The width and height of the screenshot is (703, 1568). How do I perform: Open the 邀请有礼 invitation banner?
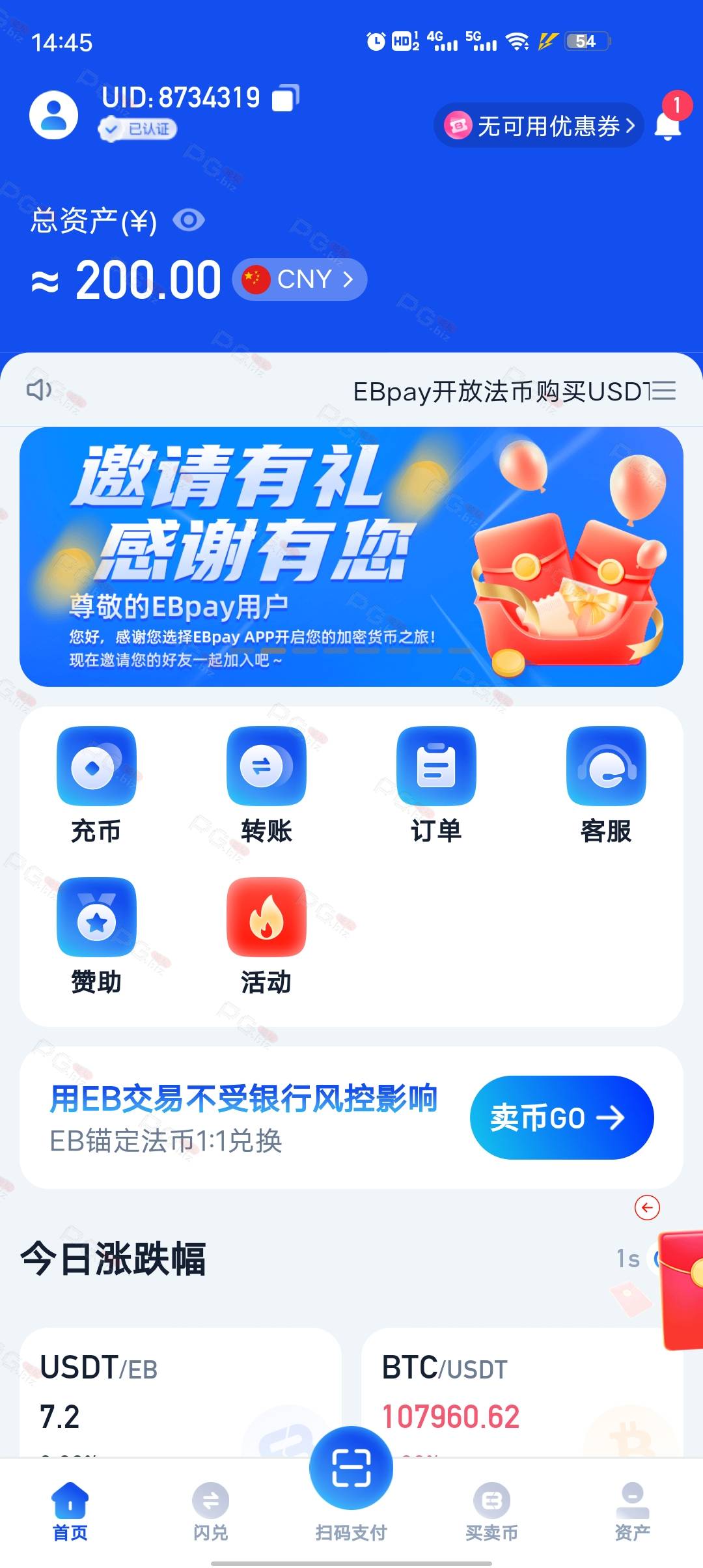tap(351, 557)
